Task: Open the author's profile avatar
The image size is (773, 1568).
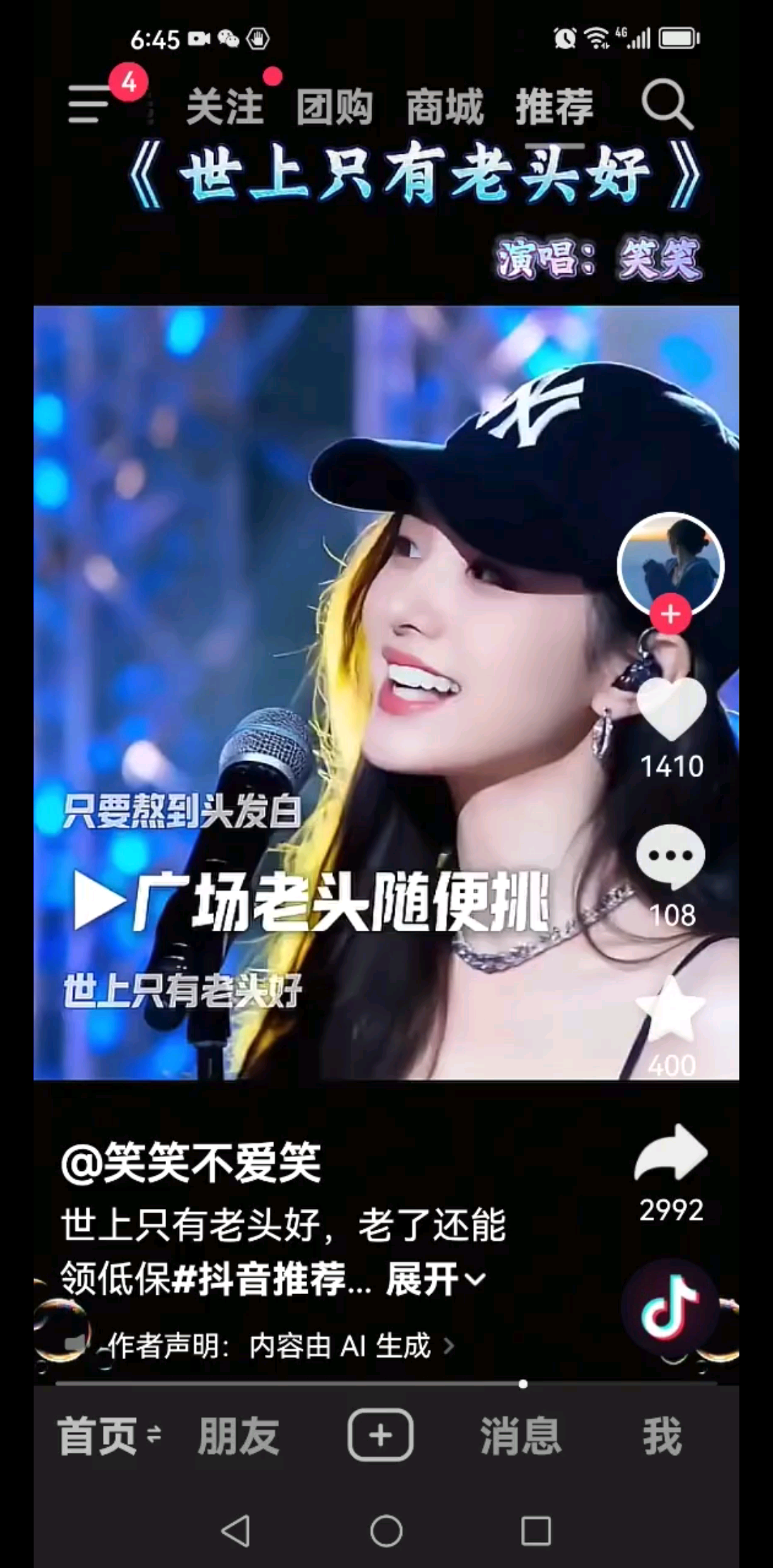Action: coord(671,562)
